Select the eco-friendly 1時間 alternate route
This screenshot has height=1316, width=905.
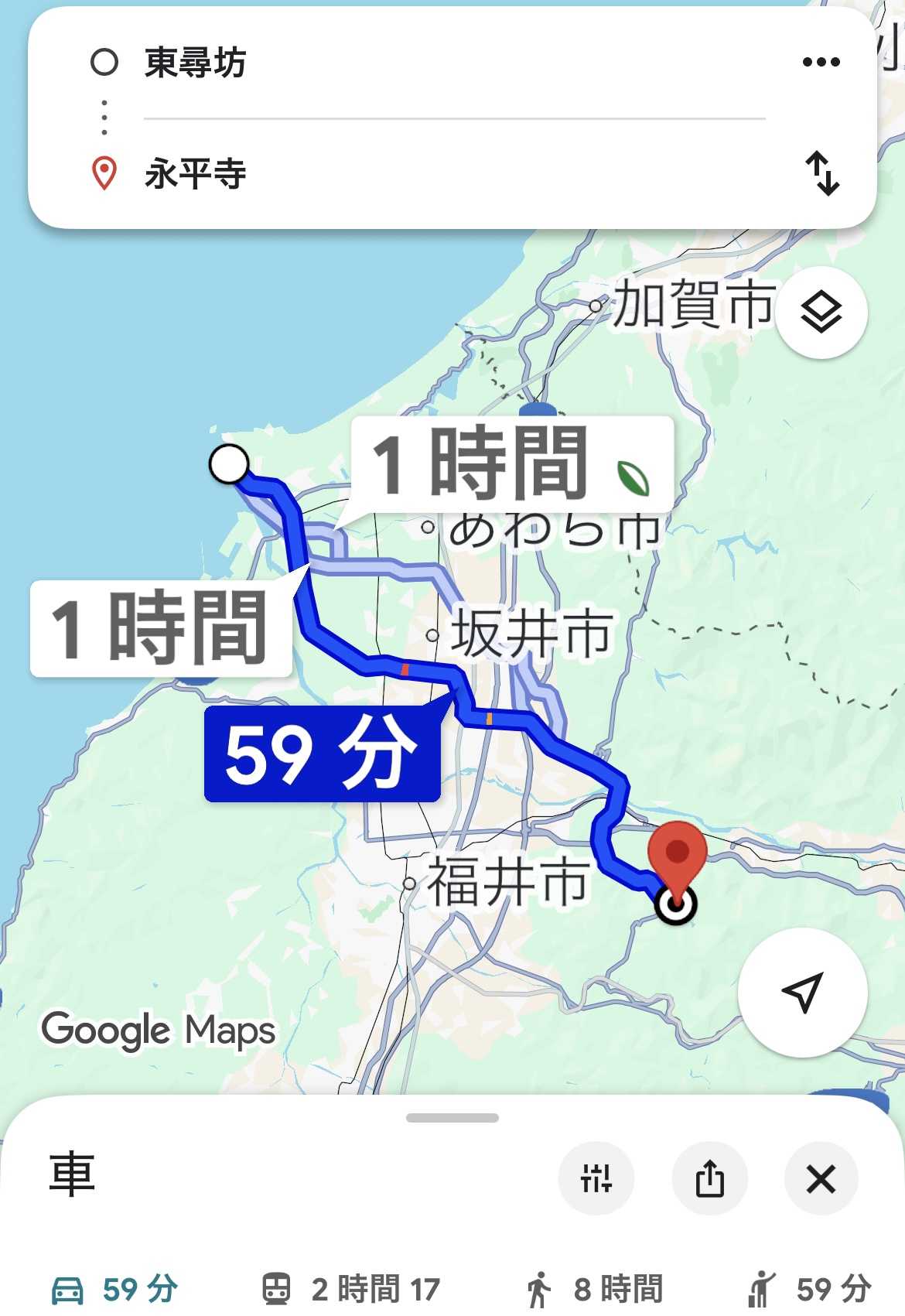coord(511,464)
